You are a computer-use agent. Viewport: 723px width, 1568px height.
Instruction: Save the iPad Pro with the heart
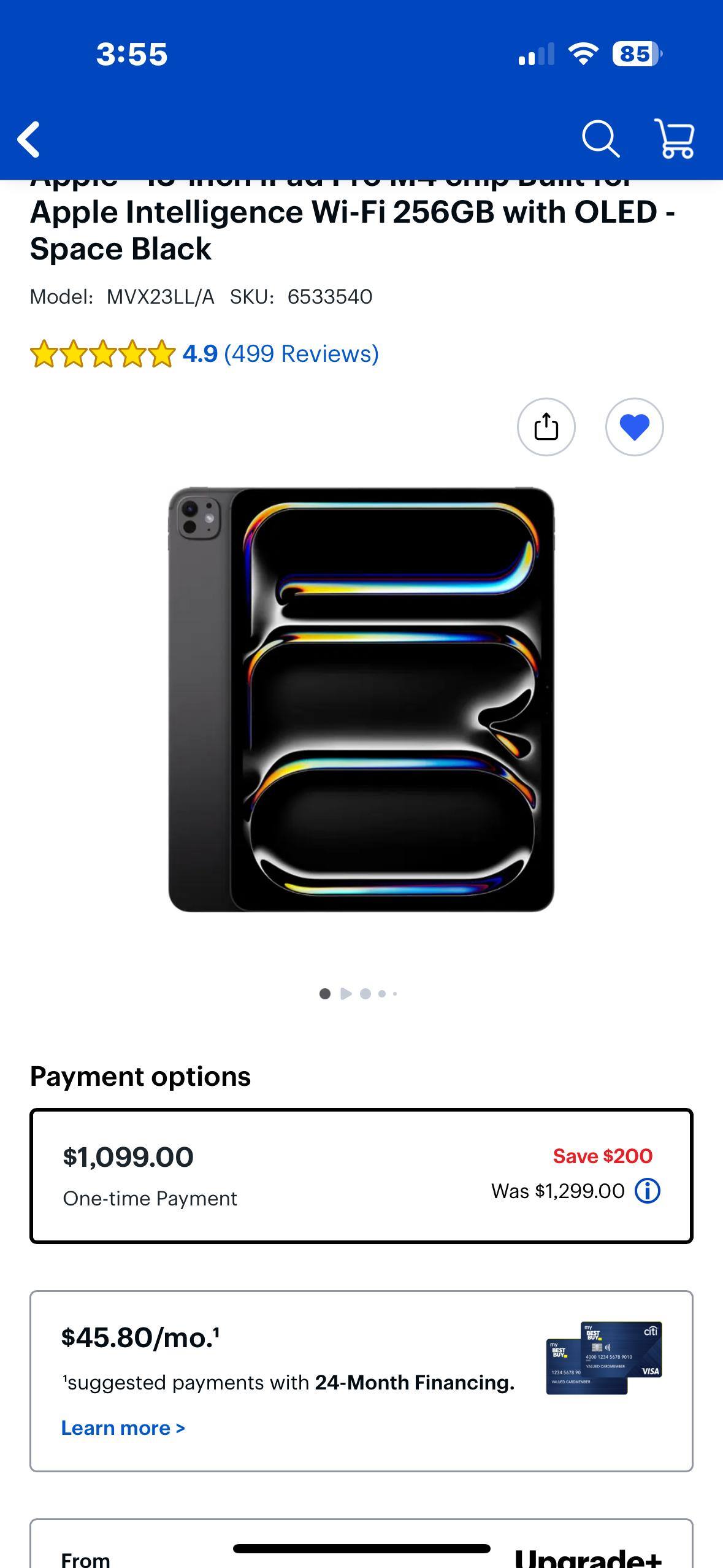click(x=636, y=428)
